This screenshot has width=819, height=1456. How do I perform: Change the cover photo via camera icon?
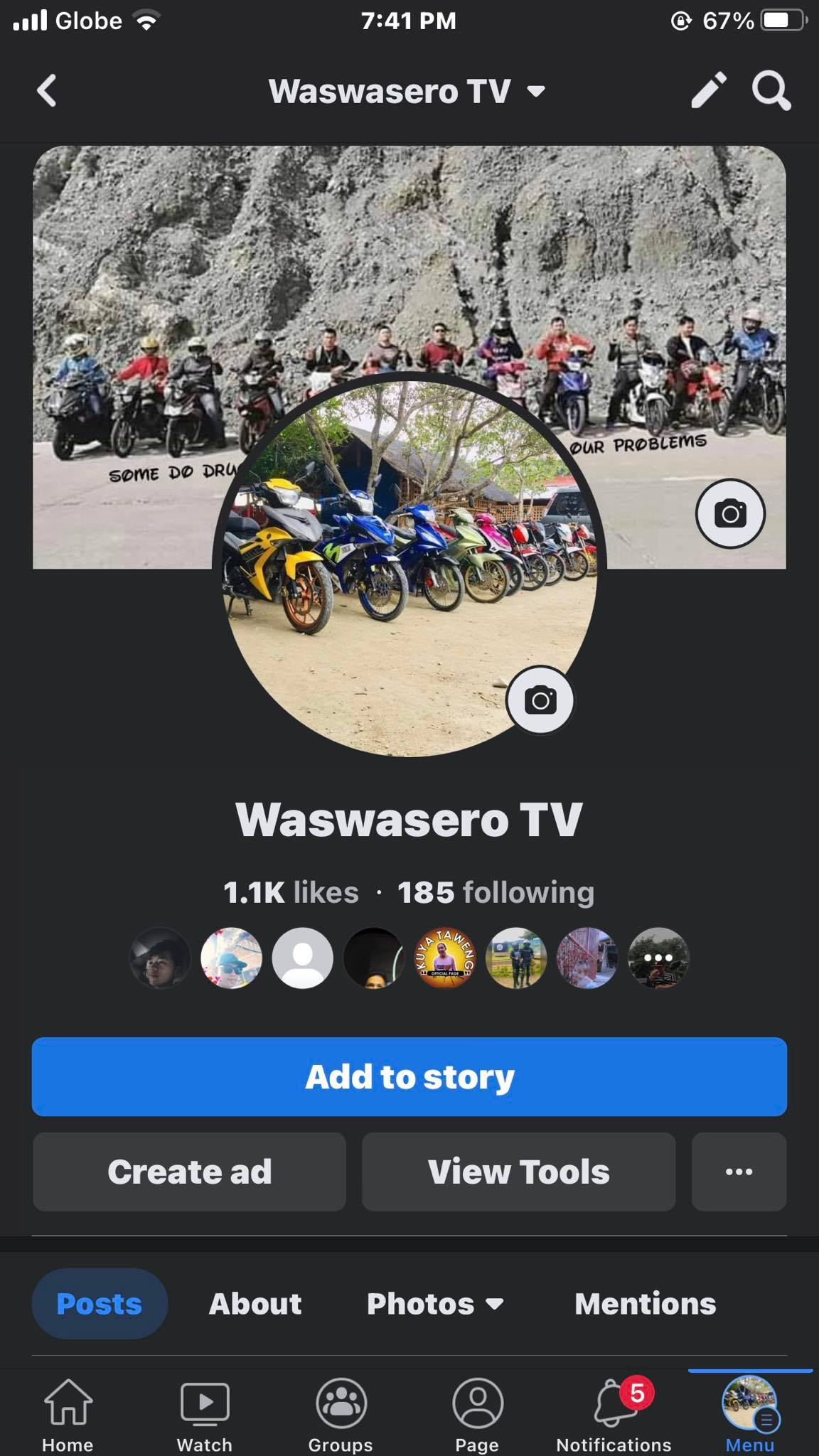pyautogui.click(x=730, y=513)
